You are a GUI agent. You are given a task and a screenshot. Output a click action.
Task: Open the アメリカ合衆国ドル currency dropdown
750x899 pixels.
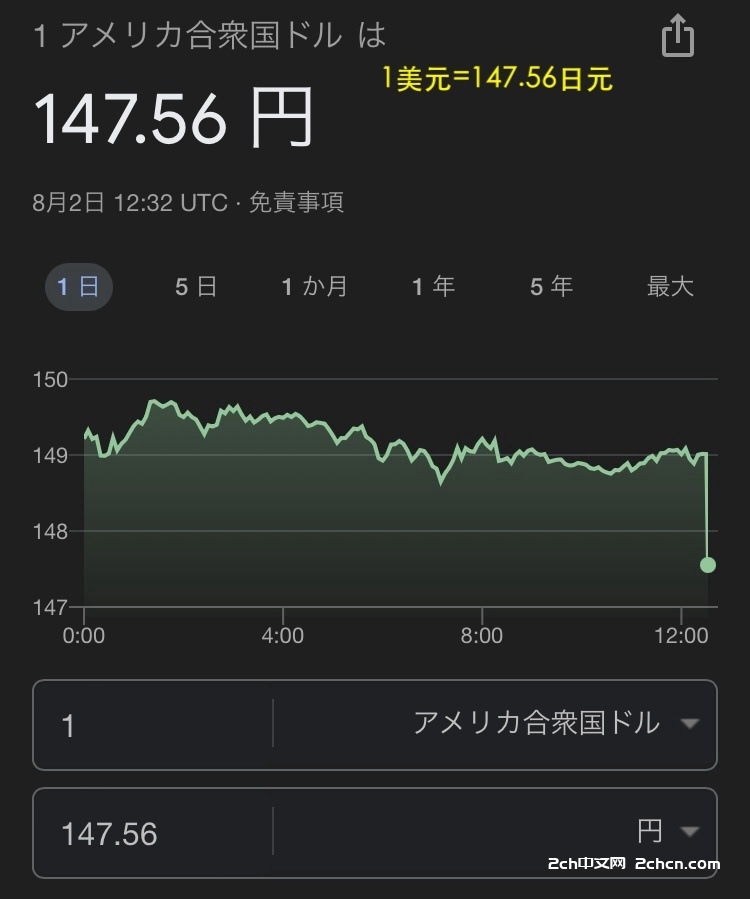click(x=555, y=723)
